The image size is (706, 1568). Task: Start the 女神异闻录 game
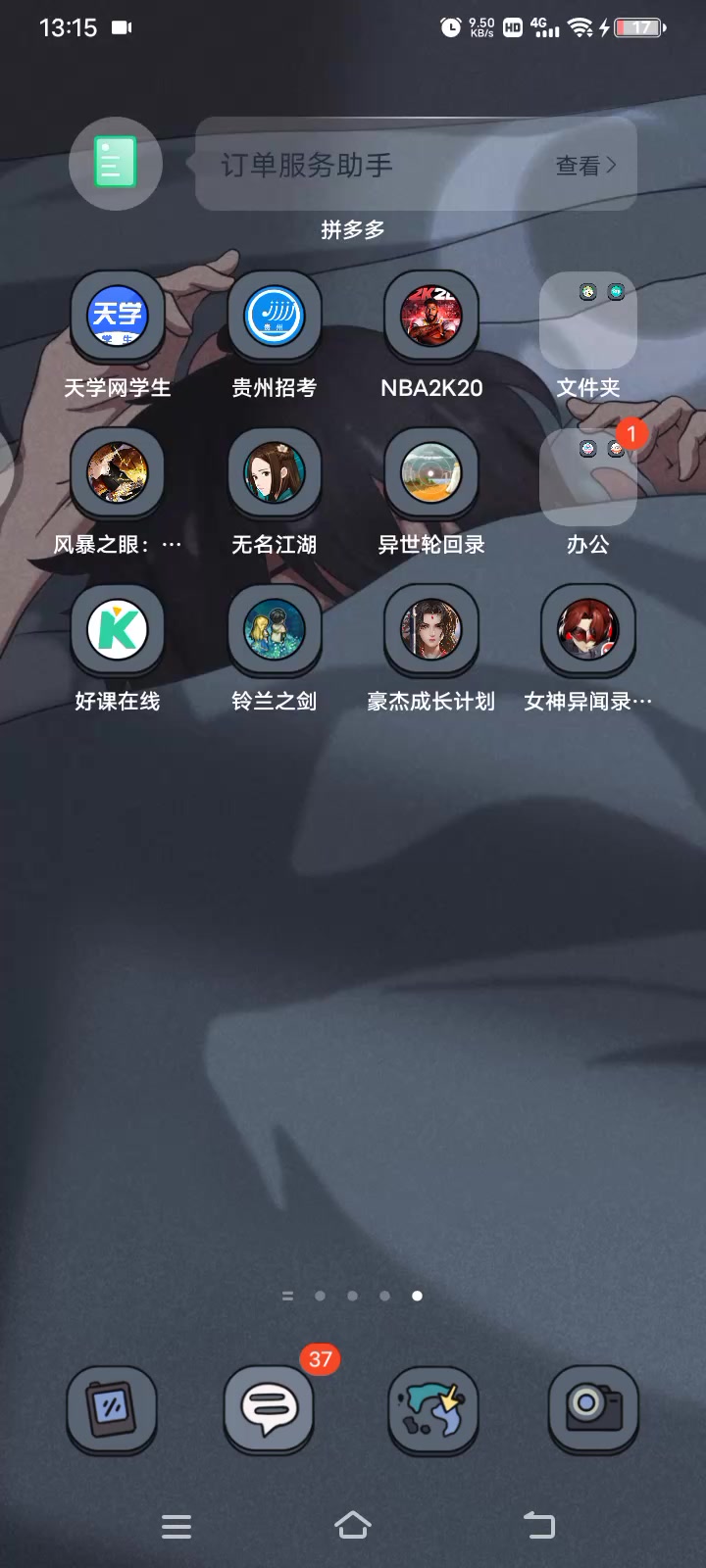588,630
